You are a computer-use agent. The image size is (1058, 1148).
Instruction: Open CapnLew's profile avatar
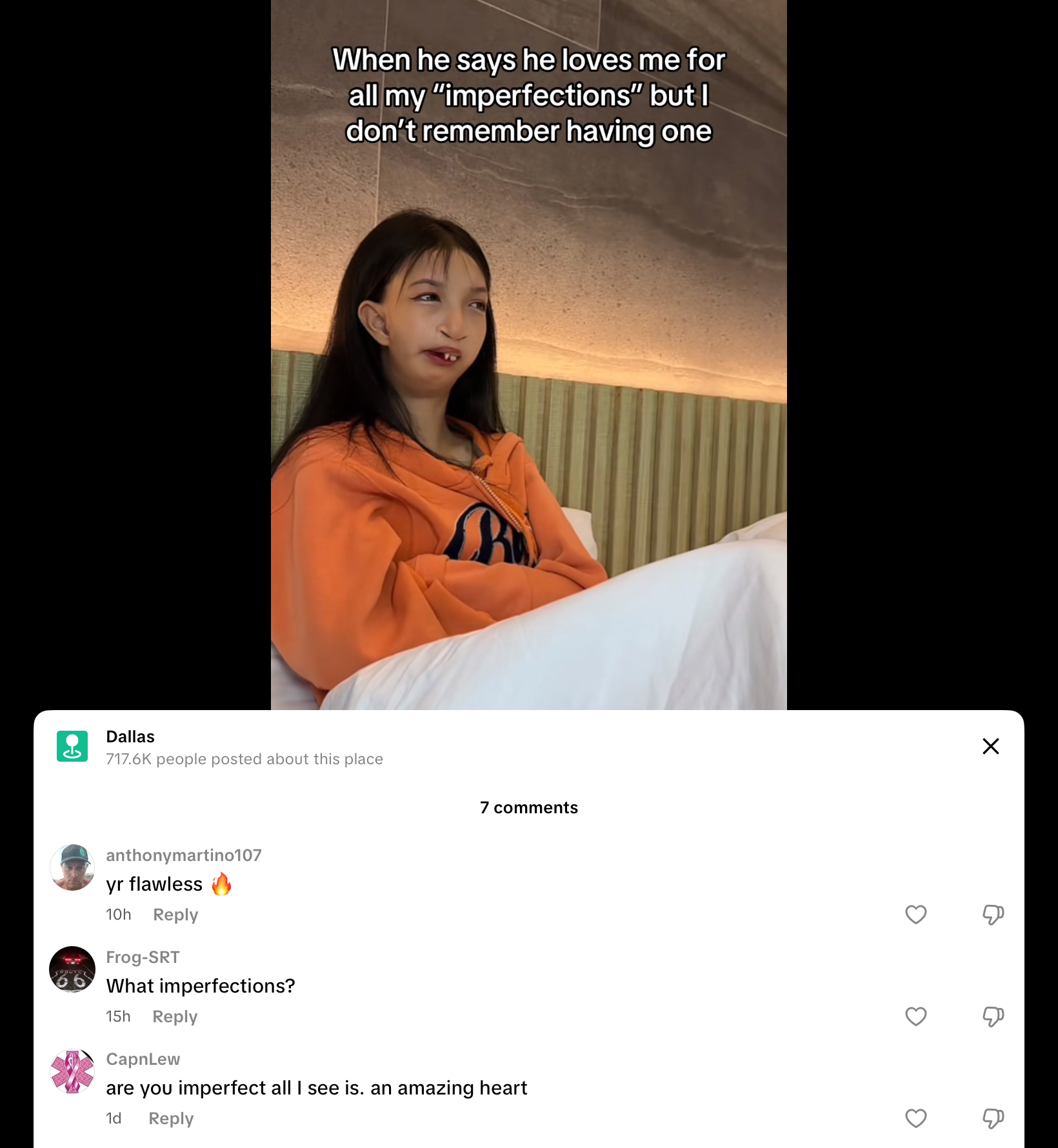click(x=72, y=1071)
